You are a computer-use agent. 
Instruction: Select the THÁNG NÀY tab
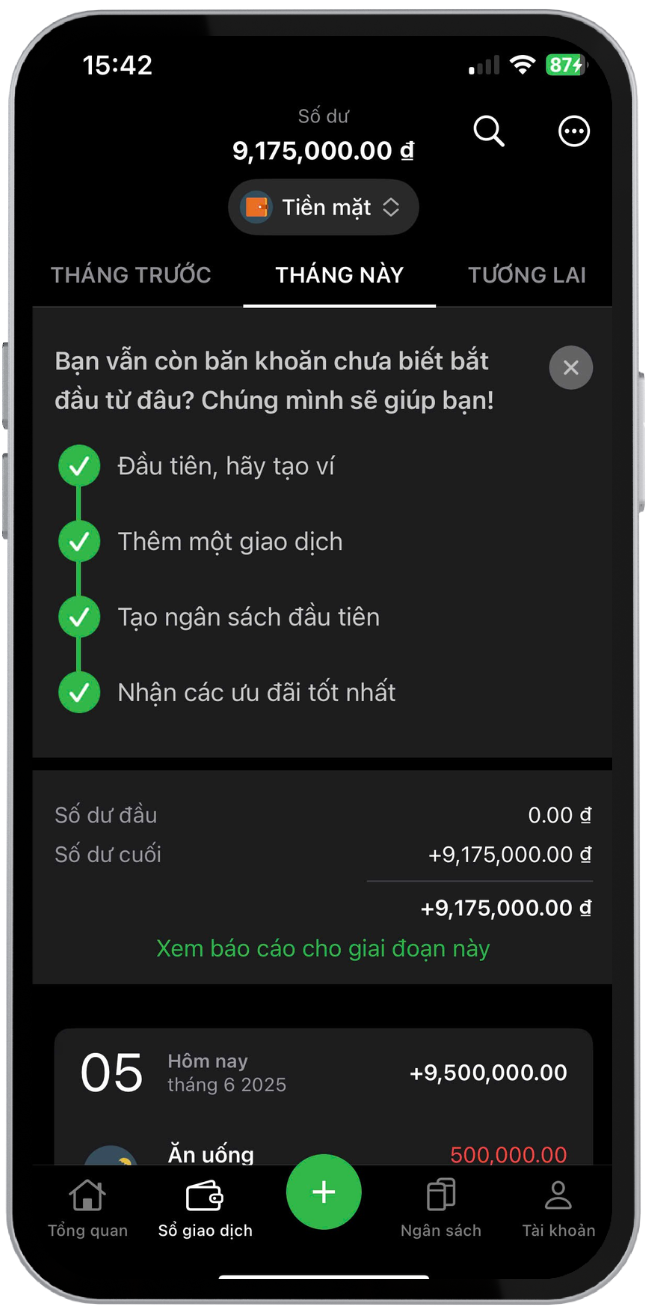(x=339, y=275)
